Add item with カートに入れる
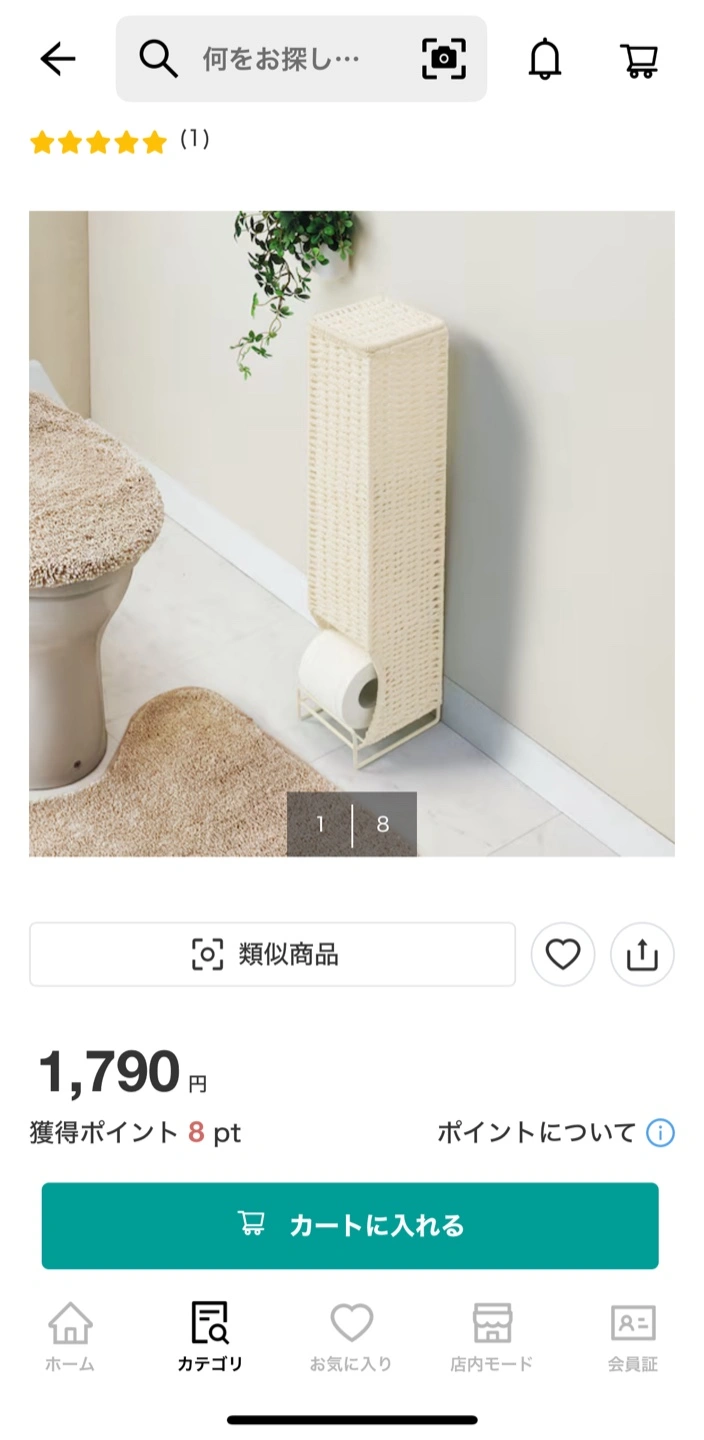704x1440 pixels. tap(350, 1226)
